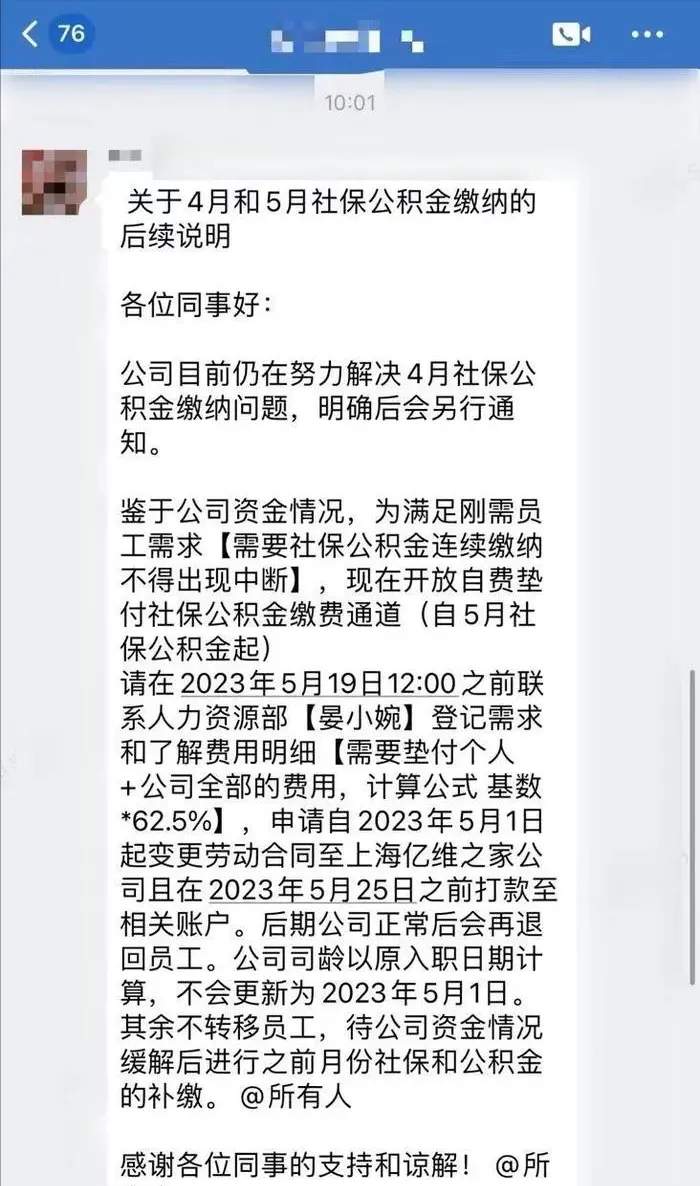700x1186 pixels.
Task: Tap the underlined date 2023年5月19日12:00
Action: pyautogui.click(x=318, y=684)
